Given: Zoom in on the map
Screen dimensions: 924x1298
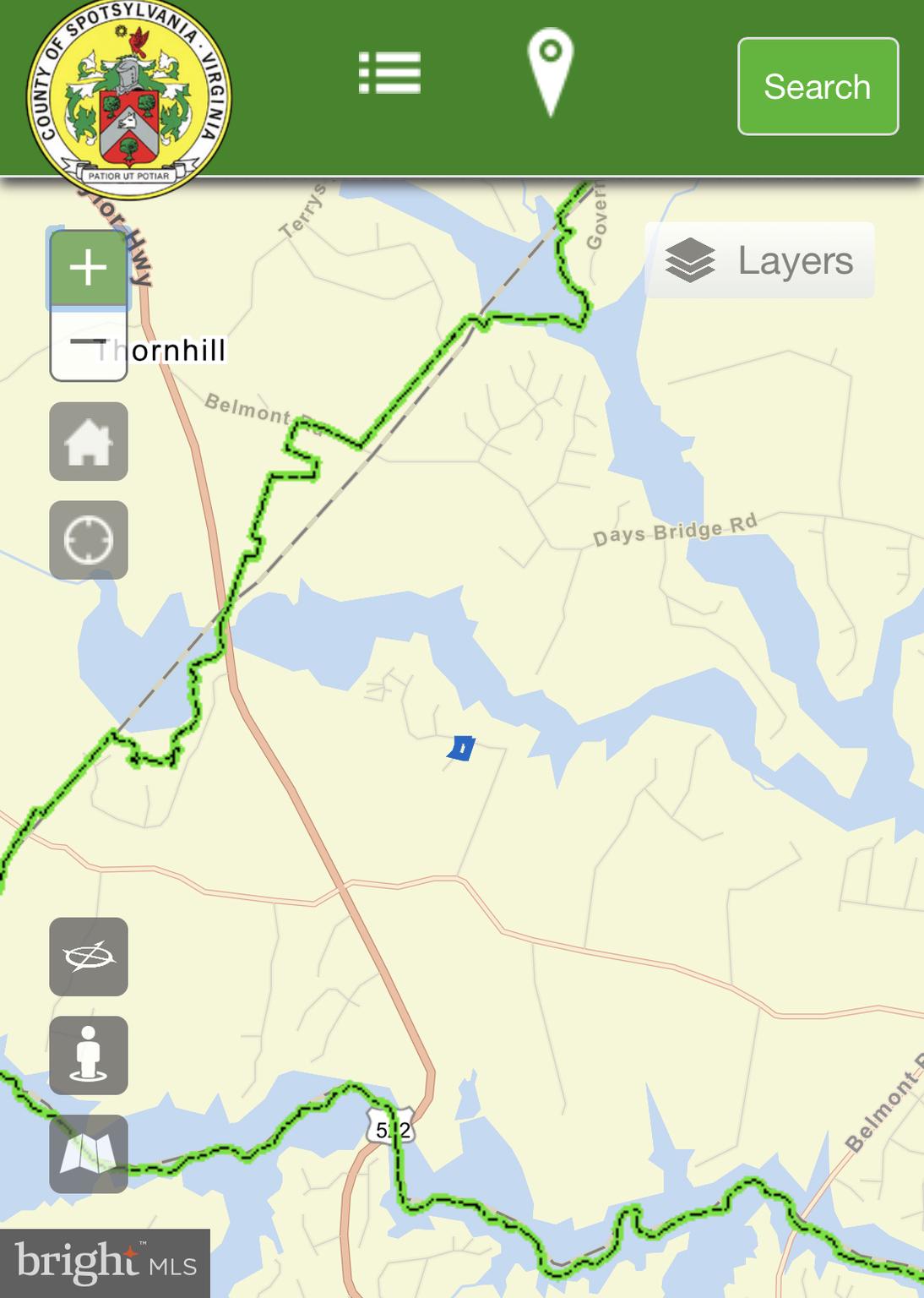Looking at the screenshot, I should point(89,269).
